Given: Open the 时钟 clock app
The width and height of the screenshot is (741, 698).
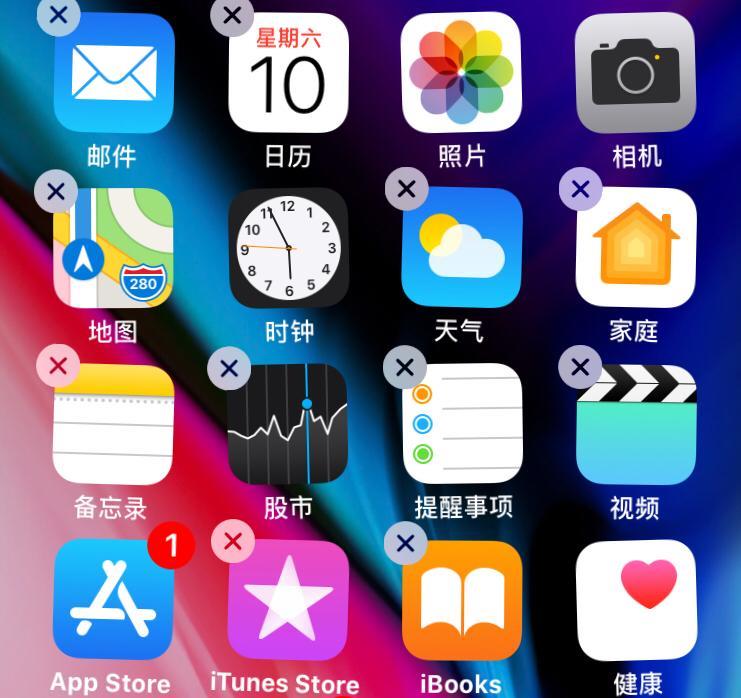Looking at the screenshot, I should click(288, 248).
